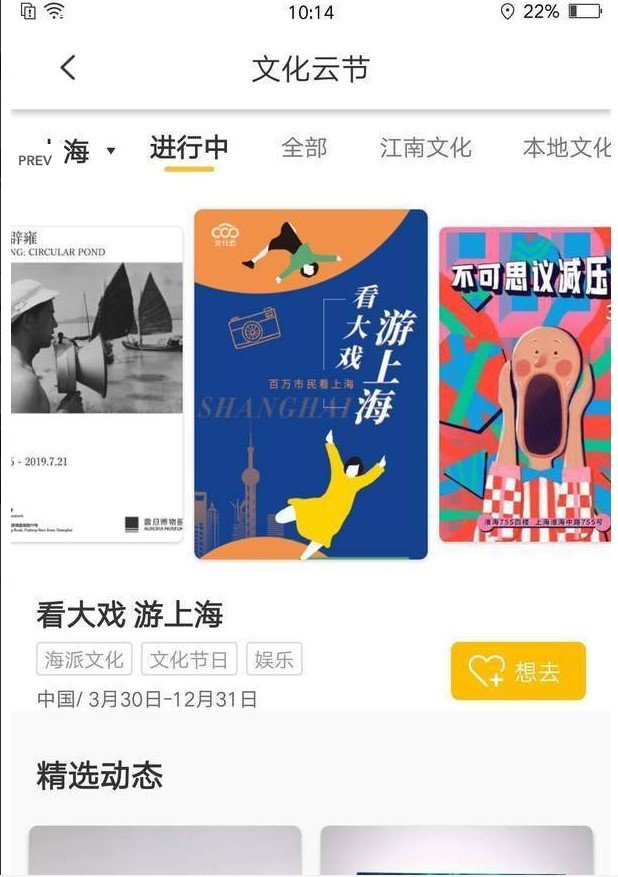Screen dimensions: 618x877
Task: Open the 不可思议减压 poster card
Action: (524, 385)
